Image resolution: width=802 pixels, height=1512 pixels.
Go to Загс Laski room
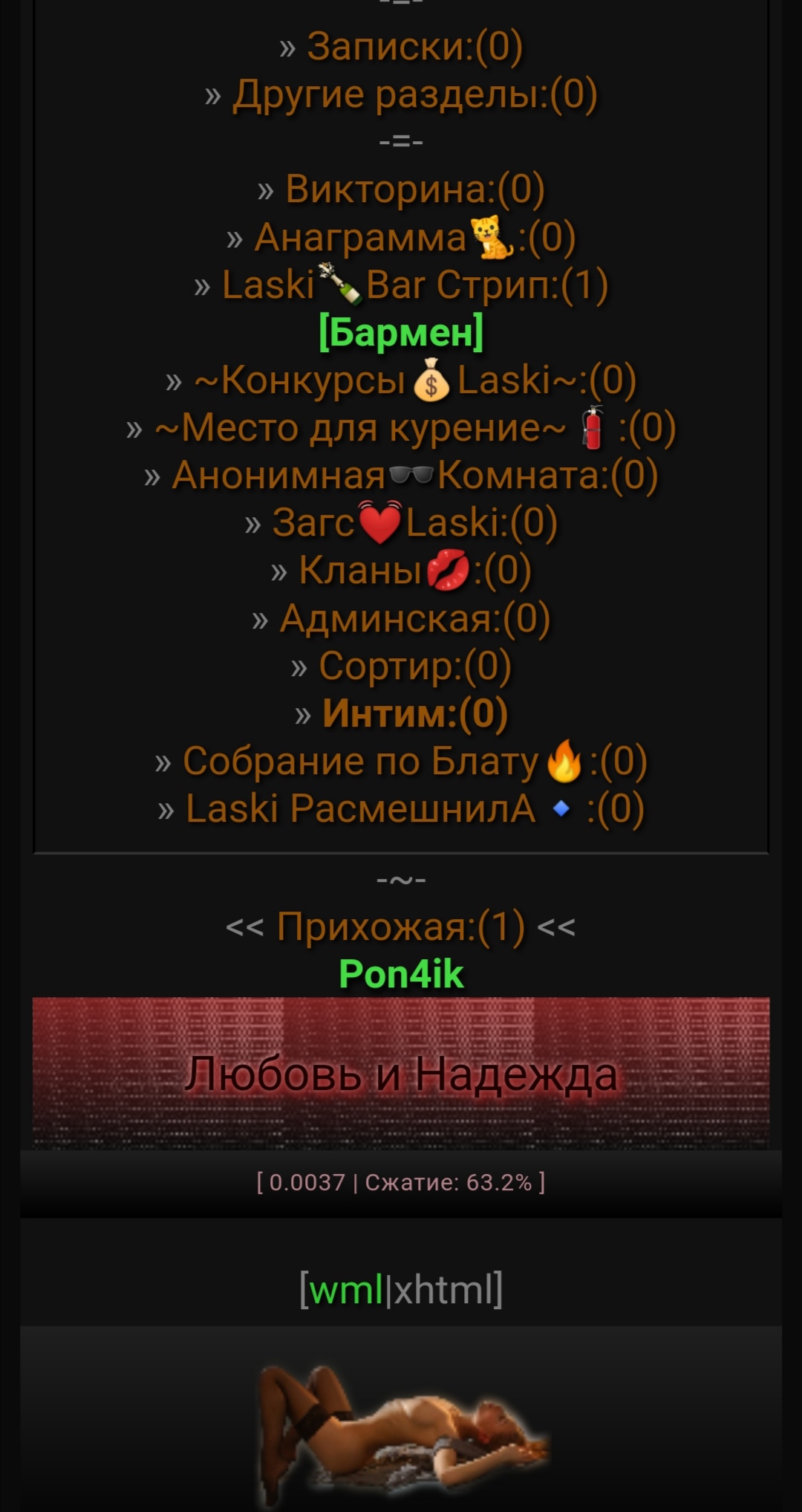click(x=414, y=522)
